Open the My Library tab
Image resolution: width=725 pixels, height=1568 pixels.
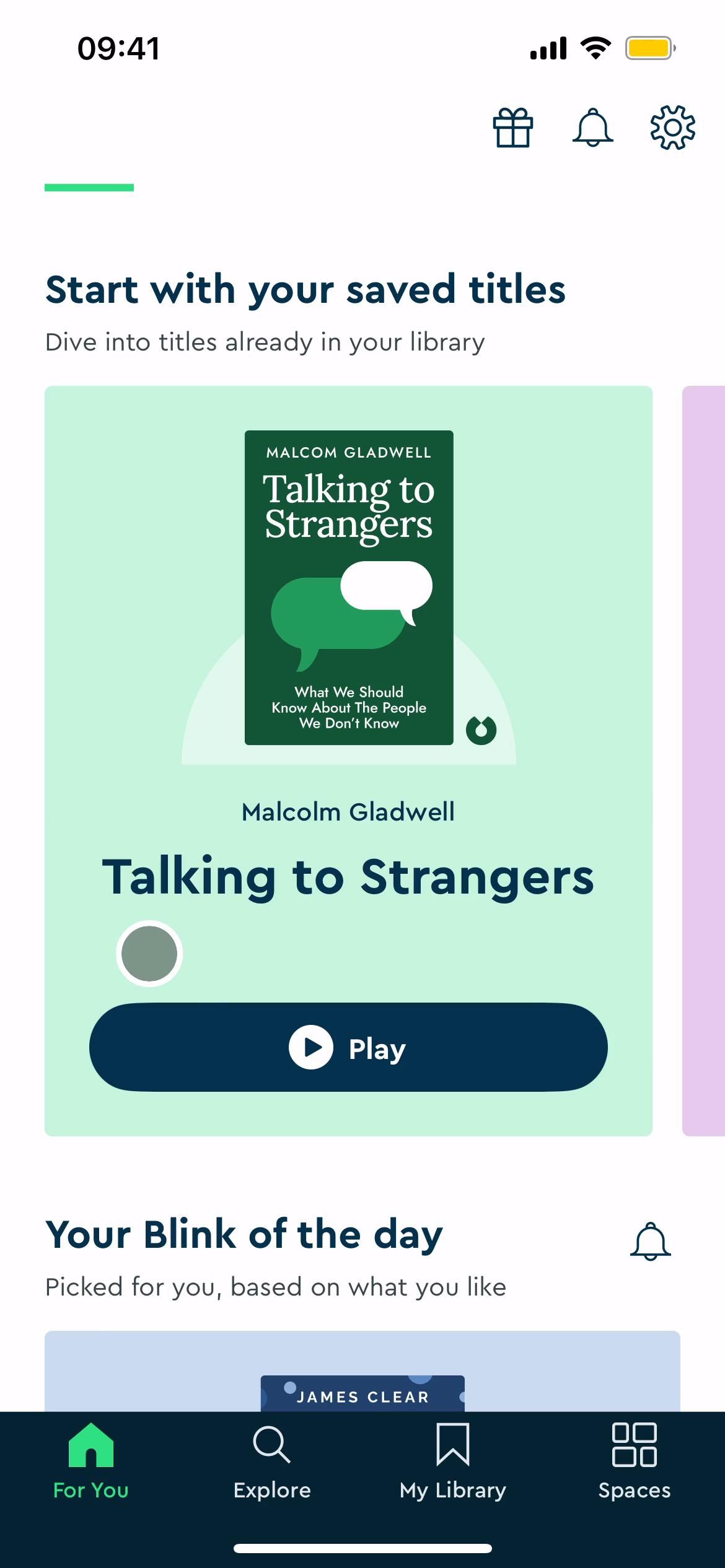coord(453,1461)
